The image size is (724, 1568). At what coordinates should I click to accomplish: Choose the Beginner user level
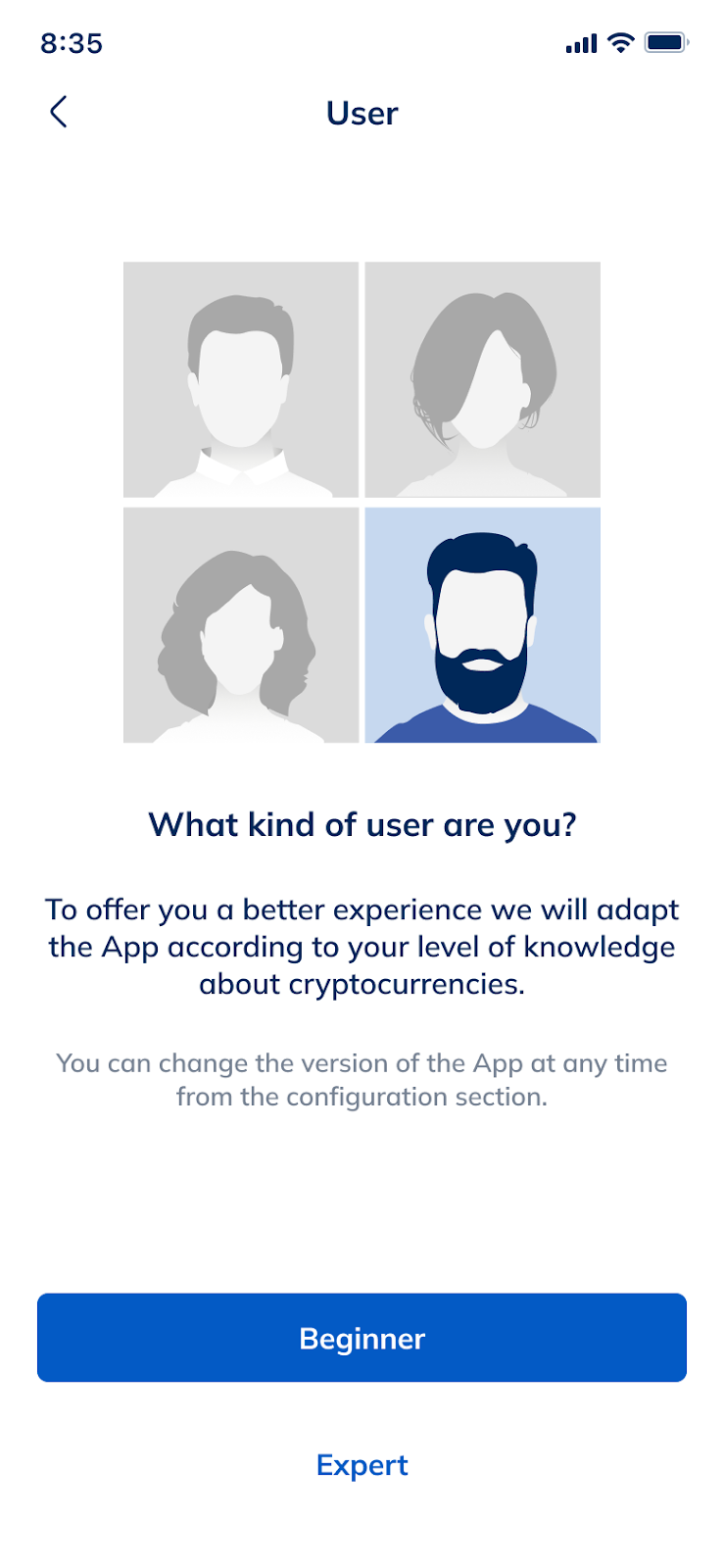pos(362,1338)
